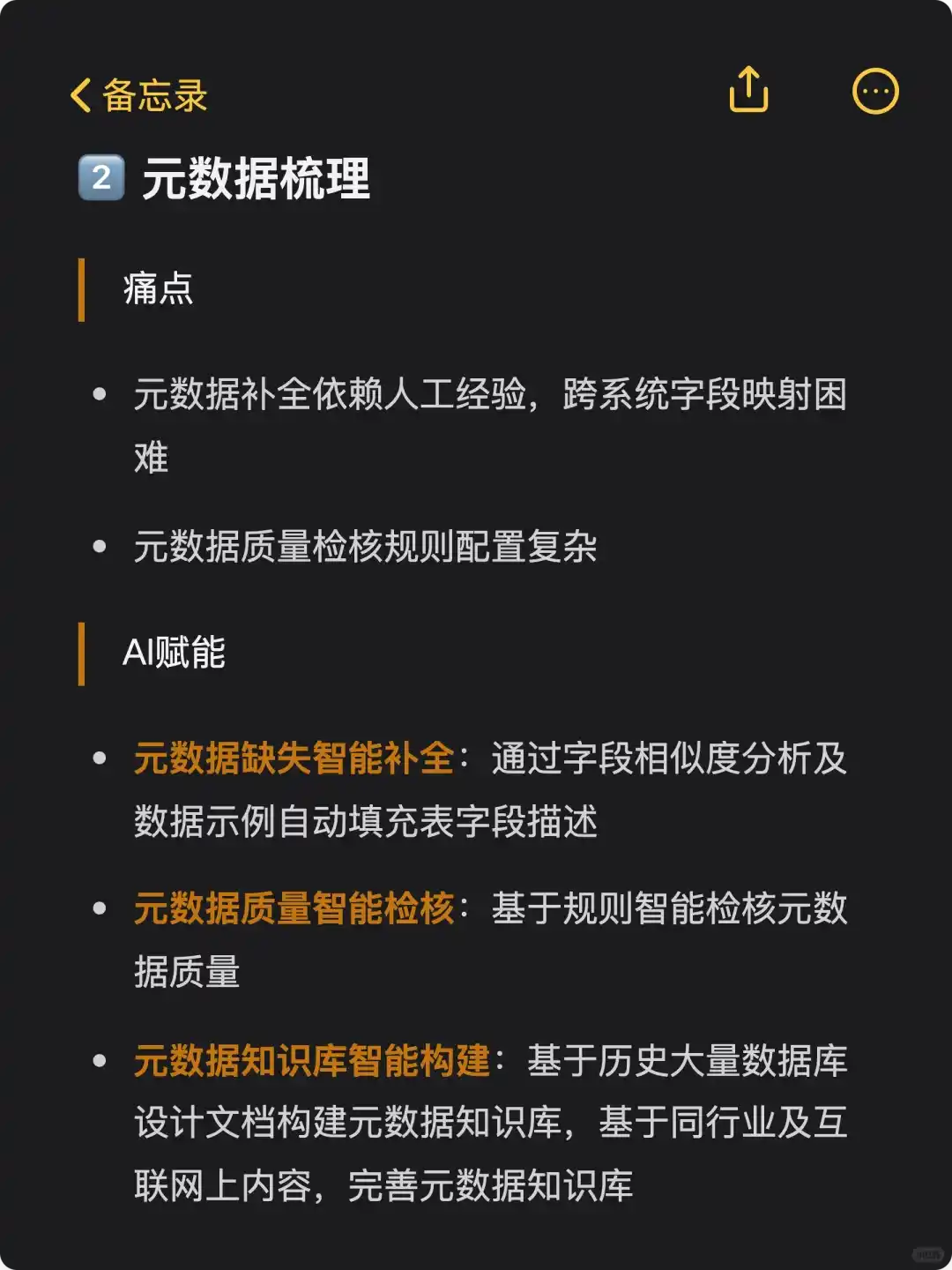This screenshot has height=1270, width=952.
Task: Tap the bullet before 元数据补全依赖人工经验
Action: [x=99, y=395]
